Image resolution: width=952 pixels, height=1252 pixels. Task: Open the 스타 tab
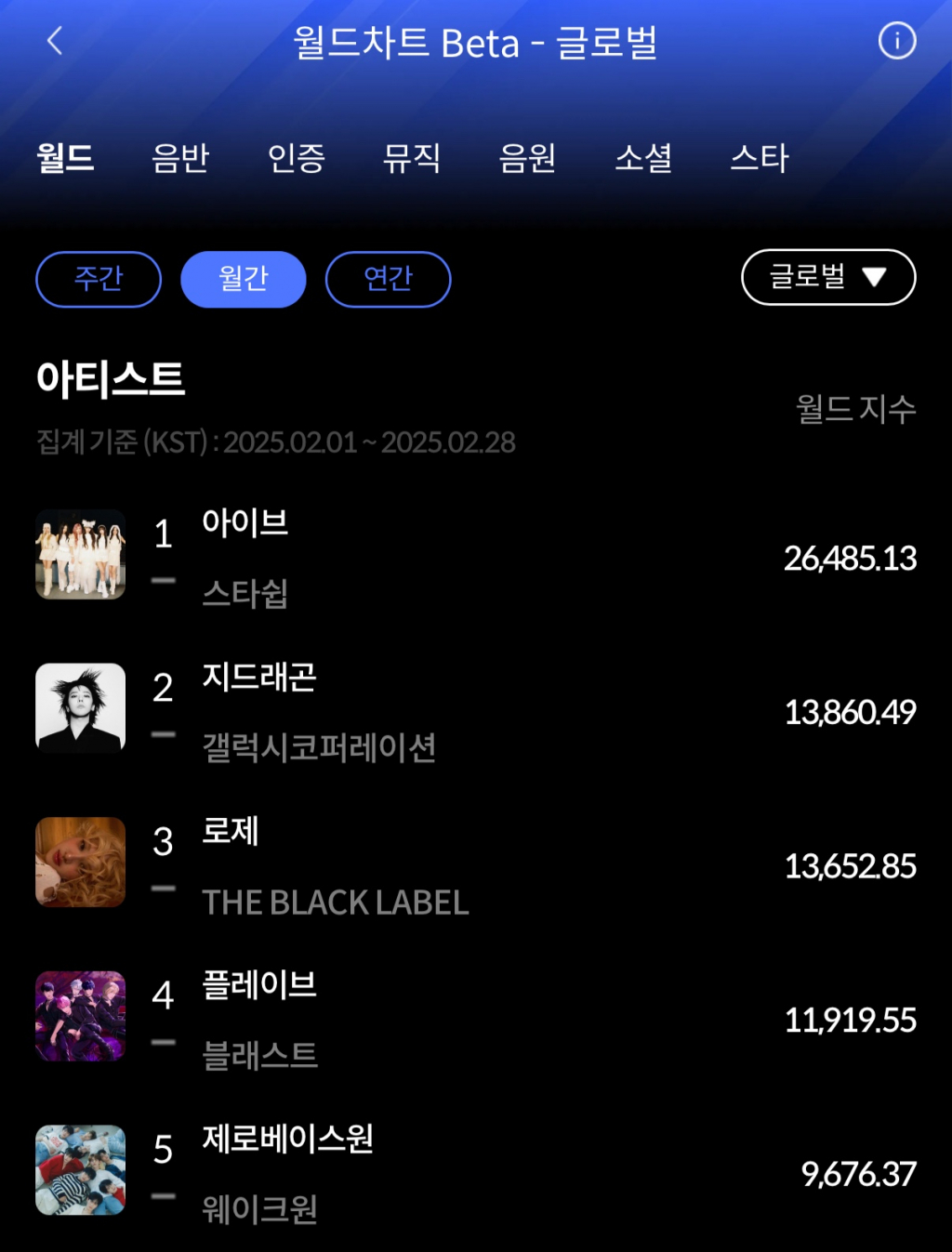pos(760,158)
